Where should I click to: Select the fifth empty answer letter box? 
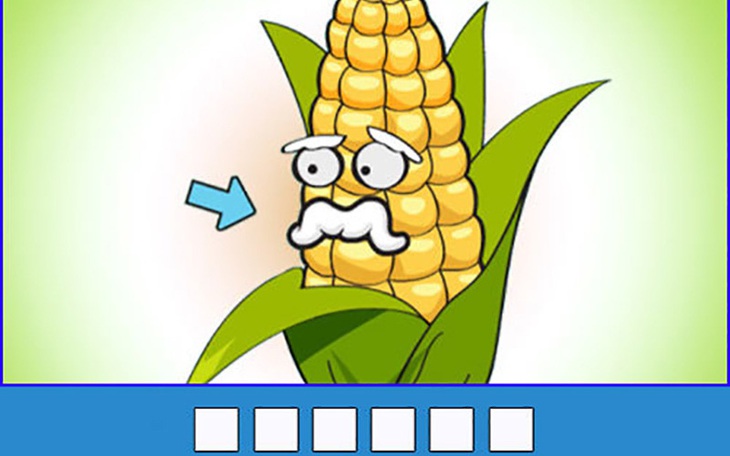point(452,430)
